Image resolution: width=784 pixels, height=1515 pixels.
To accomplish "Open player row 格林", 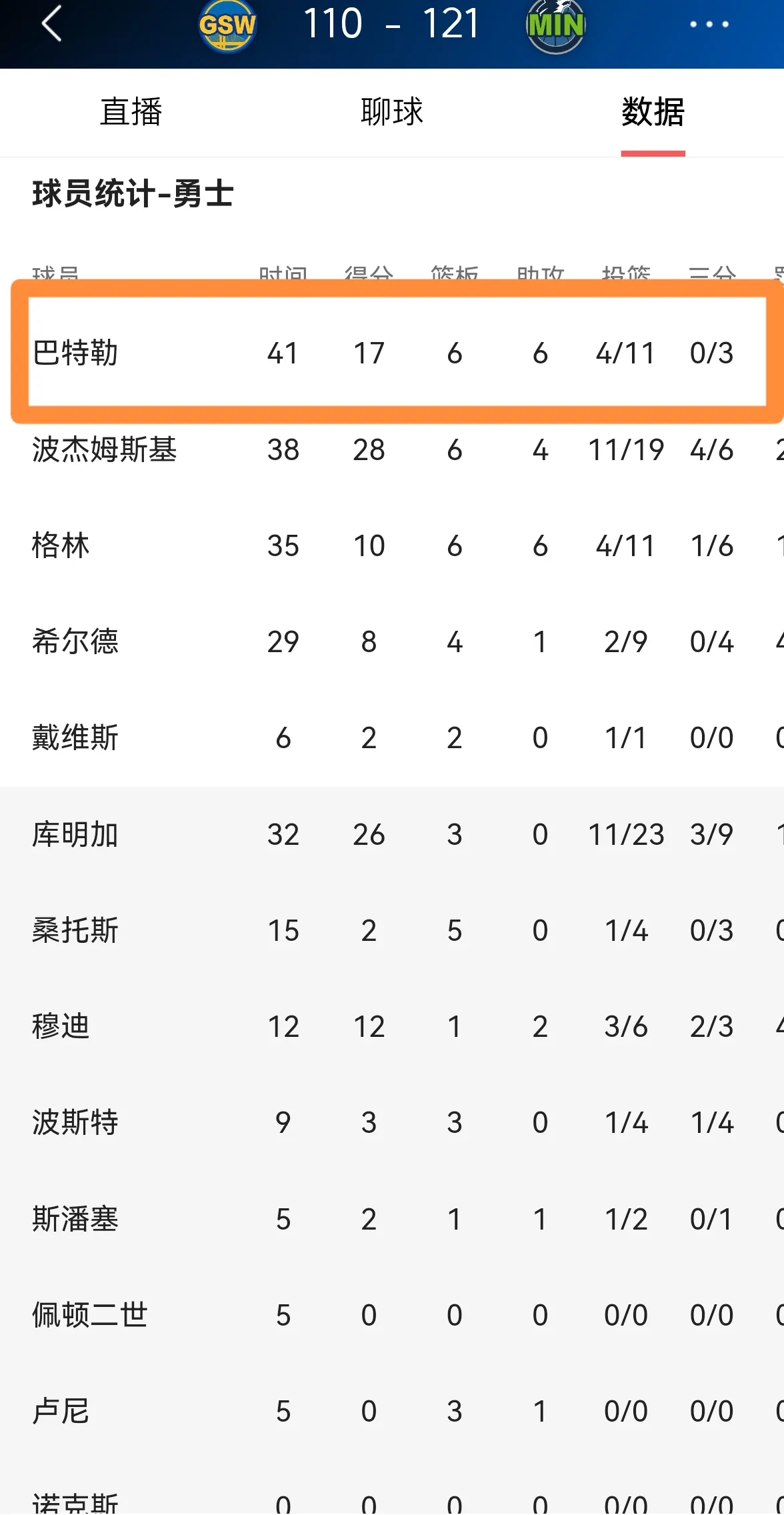I will click(61, 545).
